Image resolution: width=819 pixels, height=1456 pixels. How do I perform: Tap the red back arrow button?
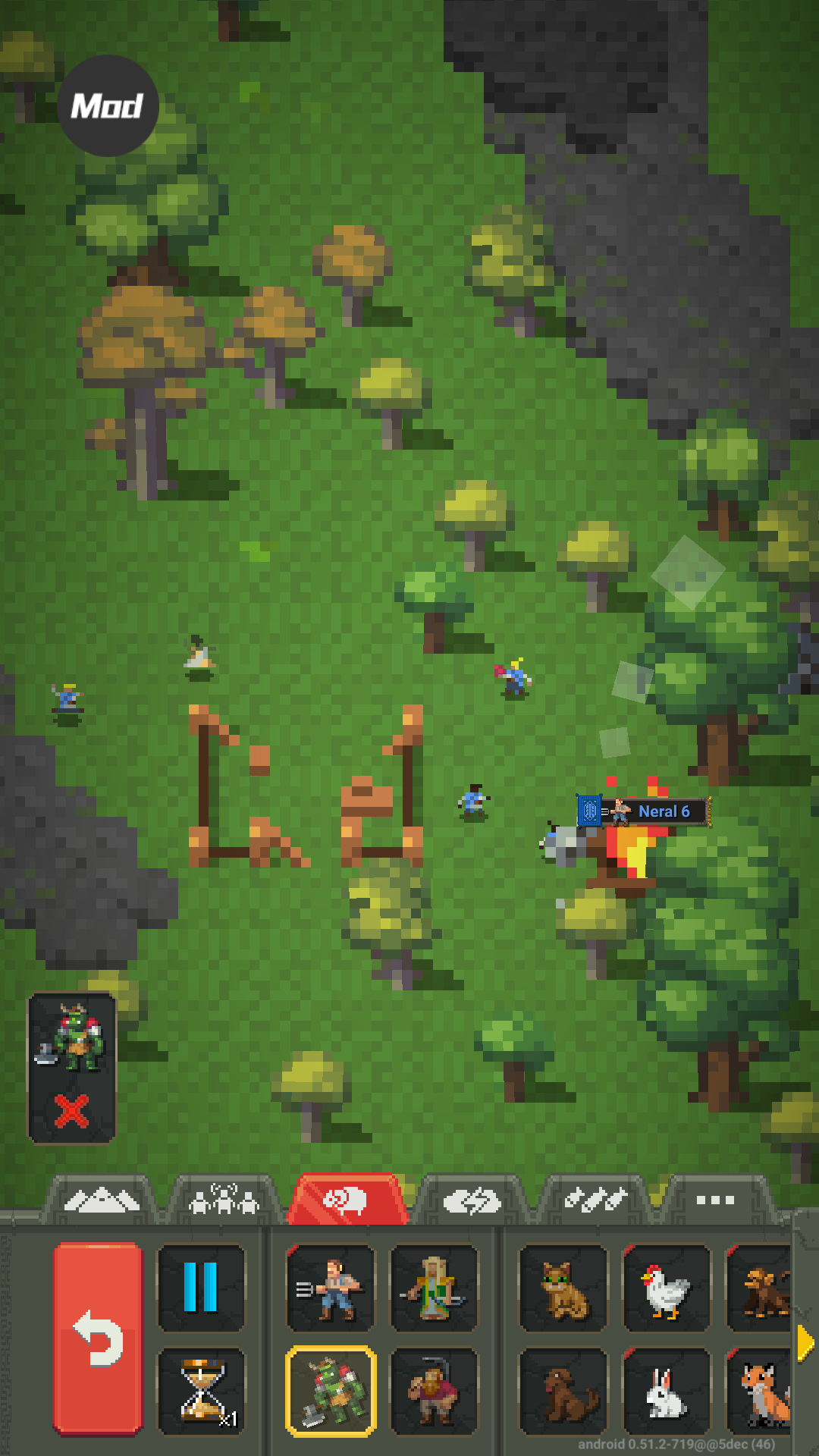(98, 1339)
